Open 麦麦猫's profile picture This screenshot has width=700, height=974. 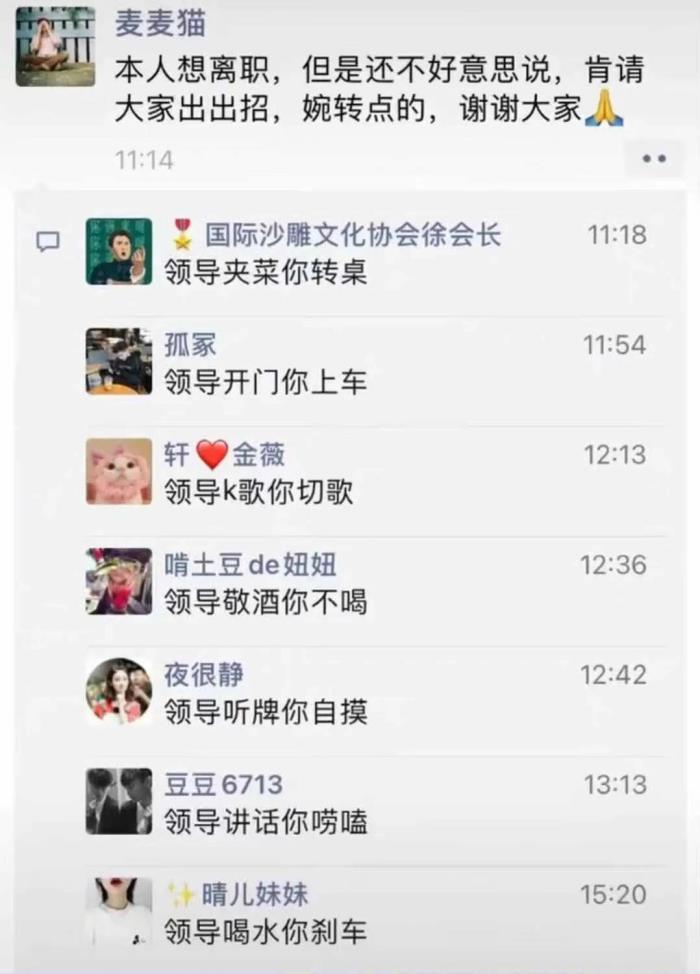[x=55, y=46]
